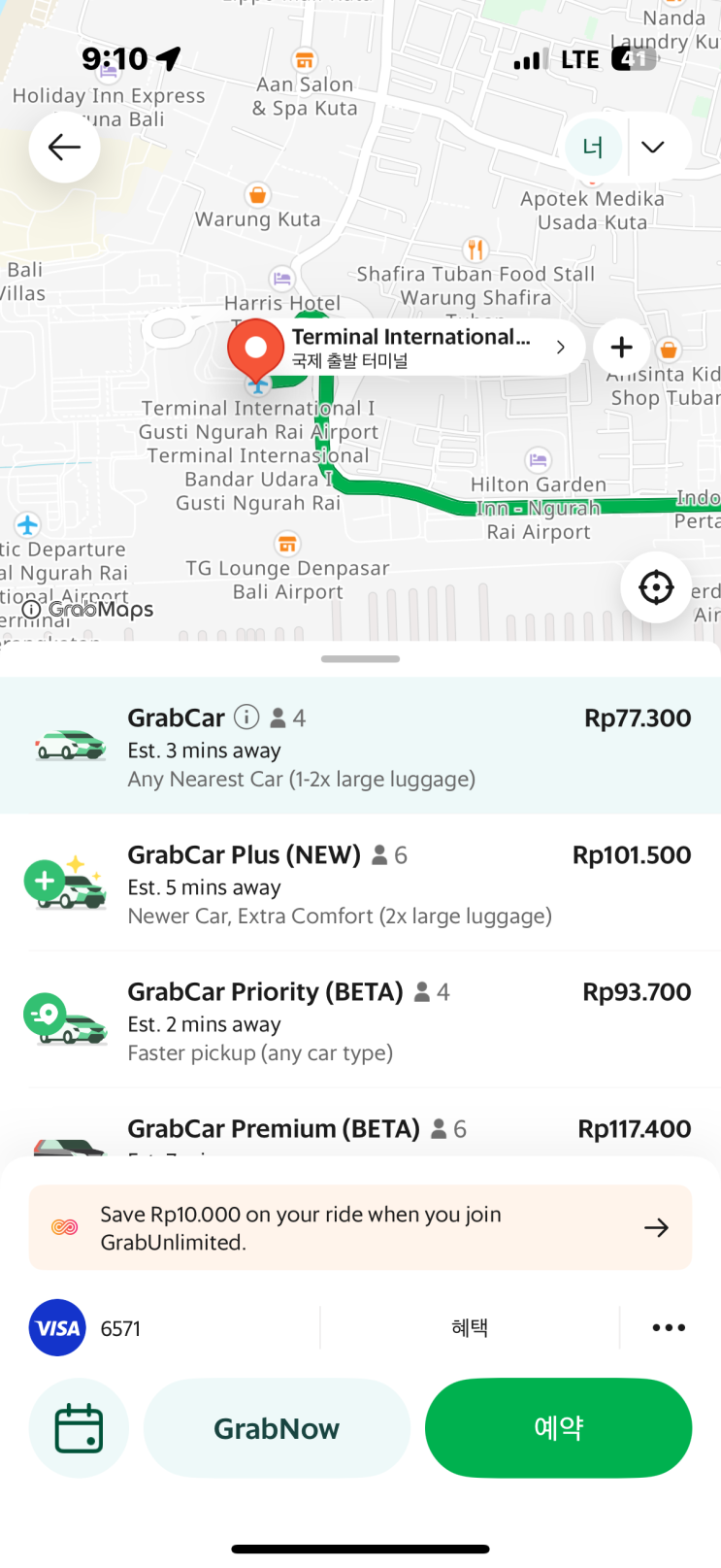Image resolution: width=721 pixels, height=1568 pixels.
Task: Open more options three-dot menu
Action: [669, 1328]
